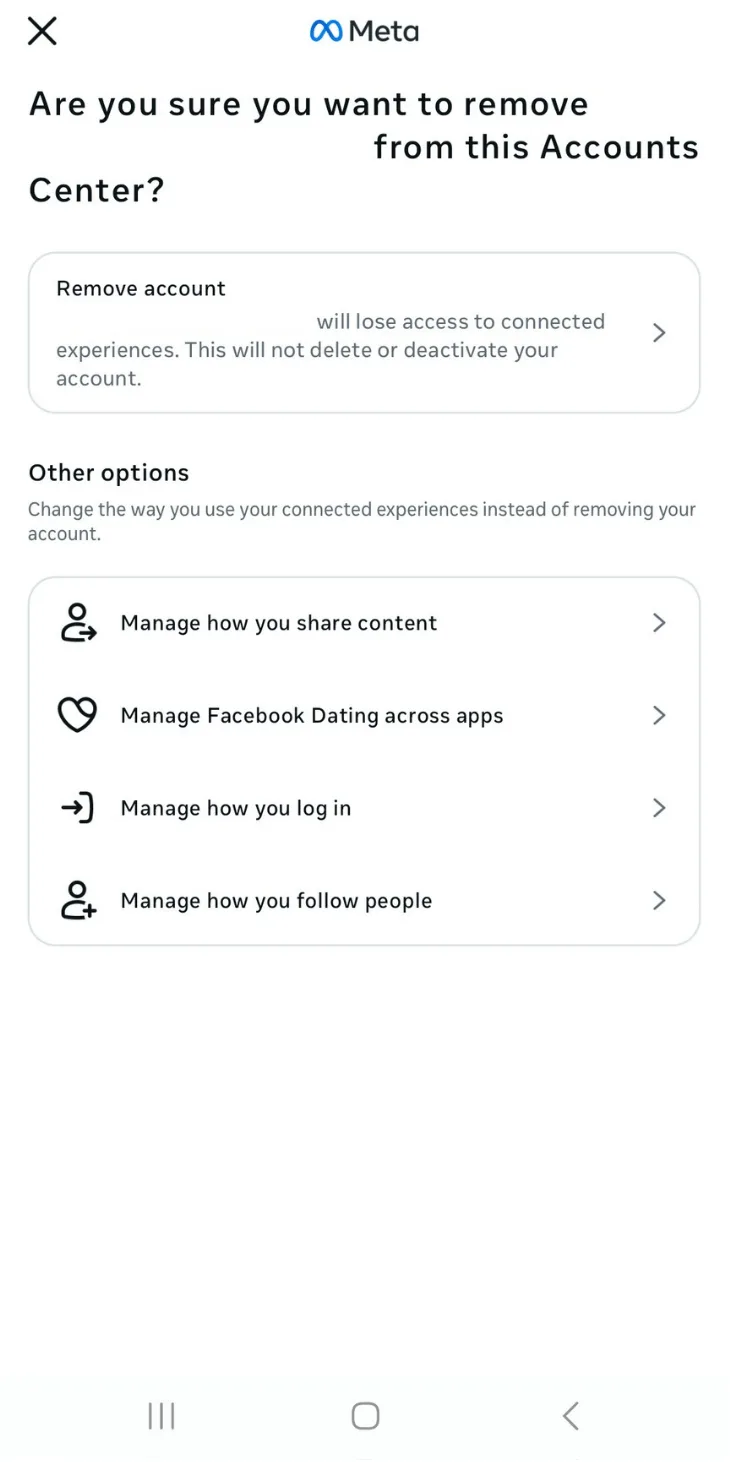Image resolution: width=730 pixels, height=1462 pixels.
Task: Go to Manage how you log in
Action: pos(363,808)
